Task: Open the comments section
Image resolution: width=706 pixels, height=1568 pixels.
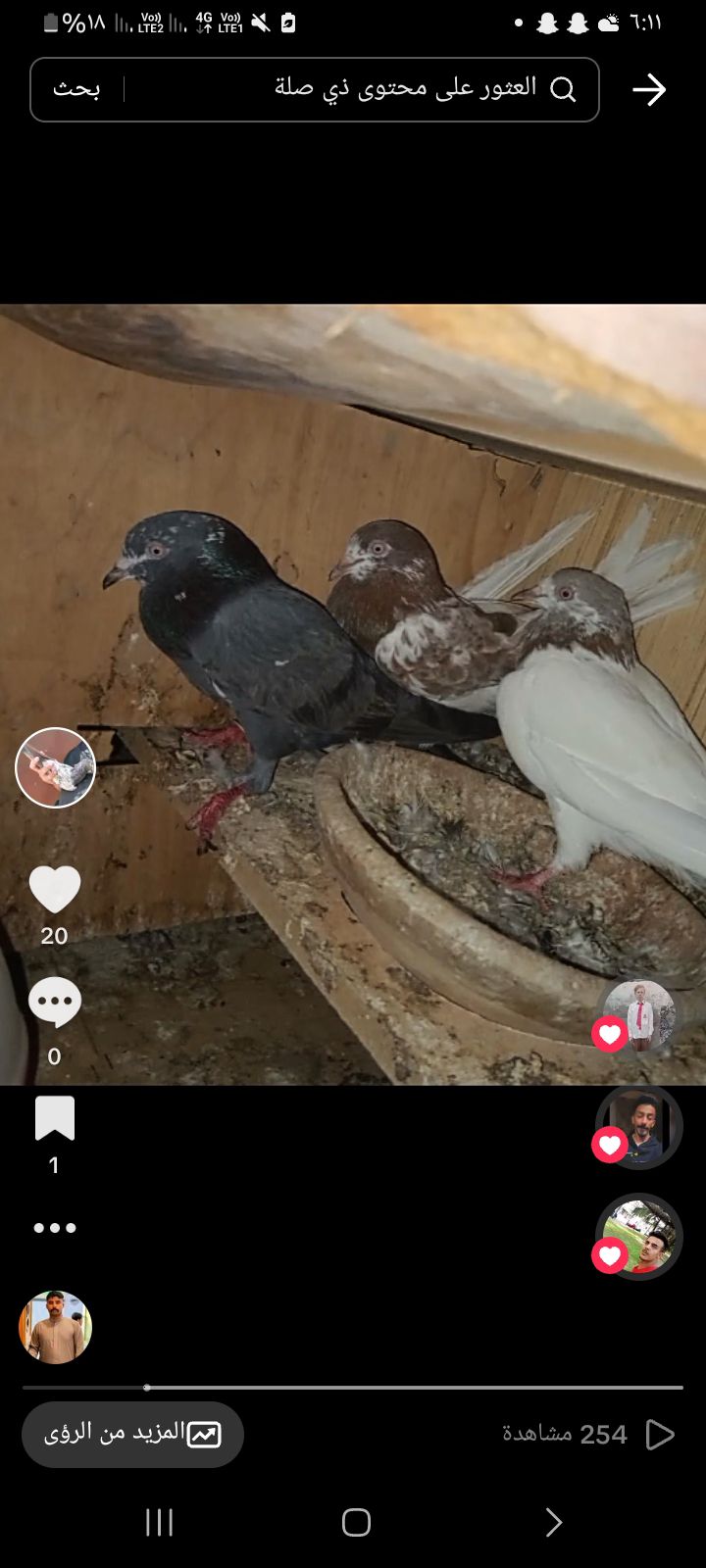Action: point(55,1001)
